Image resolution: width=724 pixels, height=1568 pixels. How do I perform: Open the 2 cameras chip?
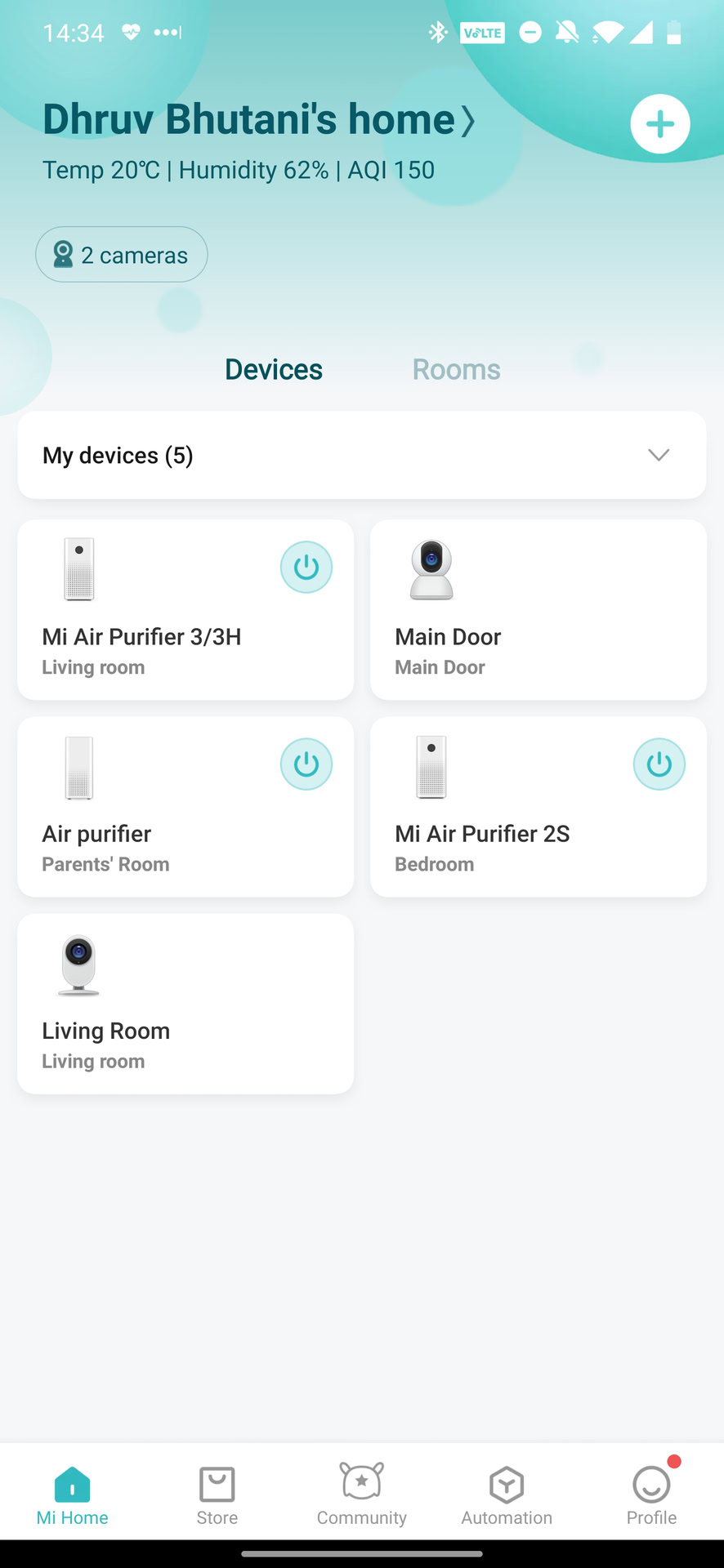coord(121,255)
